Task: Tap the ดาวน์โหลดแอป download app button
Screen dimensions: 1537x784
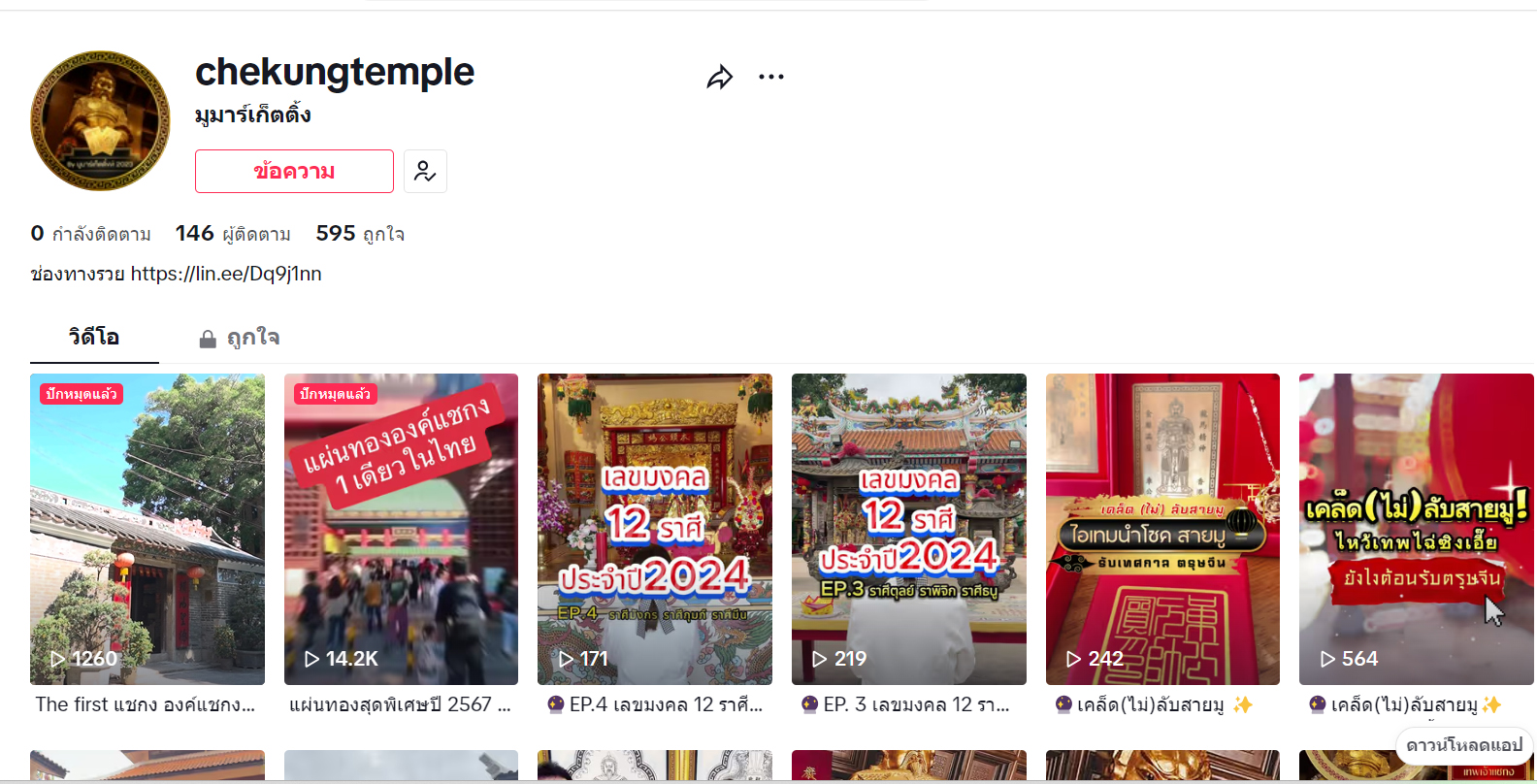Action: pos(1464,745)
